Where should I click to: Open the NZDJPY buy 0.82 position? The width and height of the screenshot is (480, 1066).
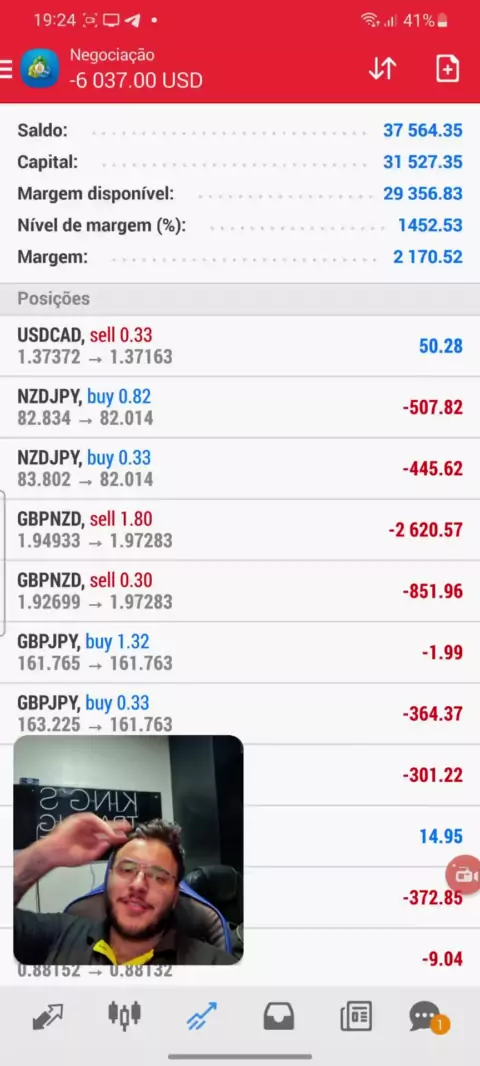pos(240,407)
